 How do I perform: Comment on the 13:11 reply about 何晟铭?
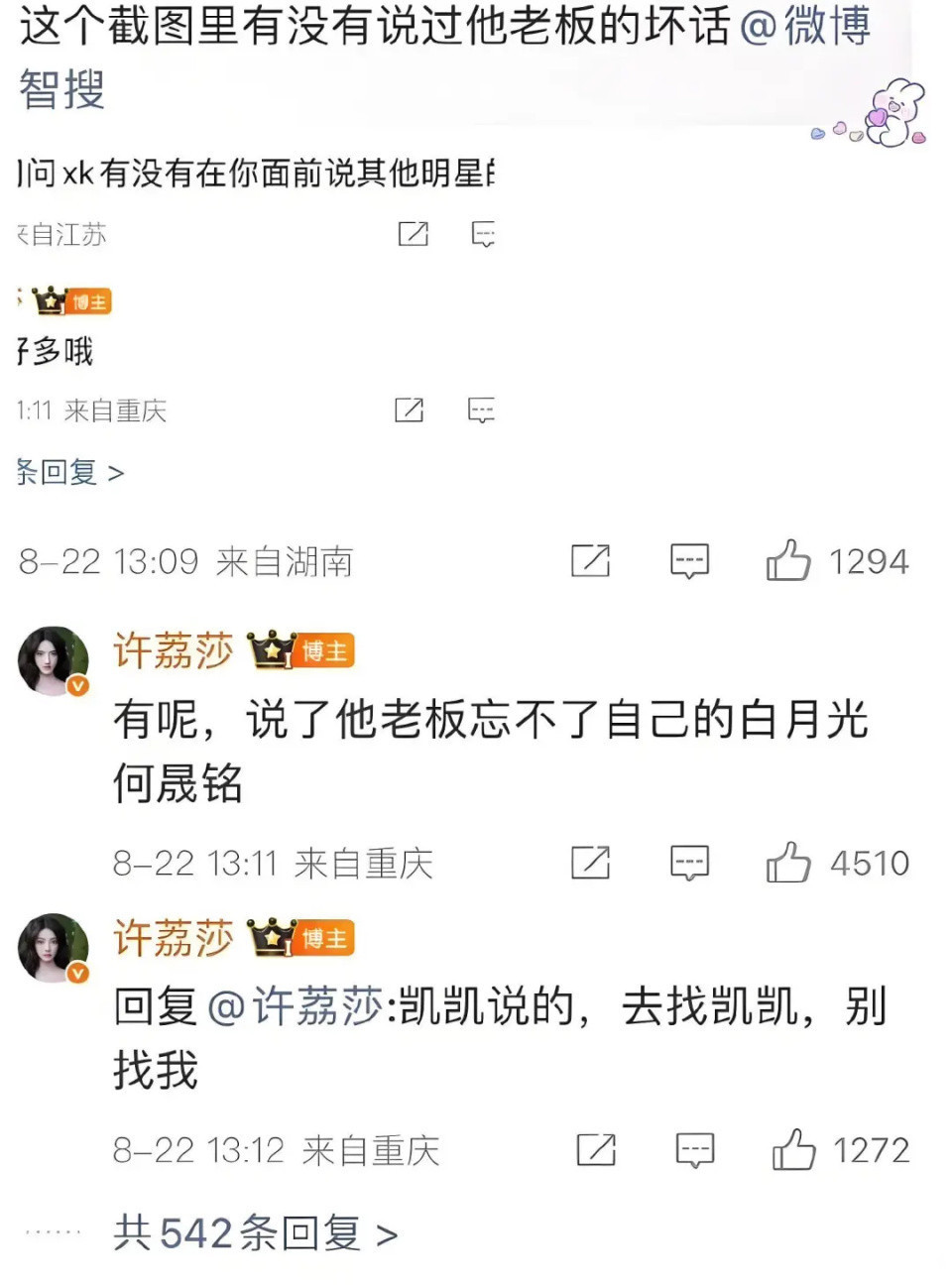tap(689, 863)
